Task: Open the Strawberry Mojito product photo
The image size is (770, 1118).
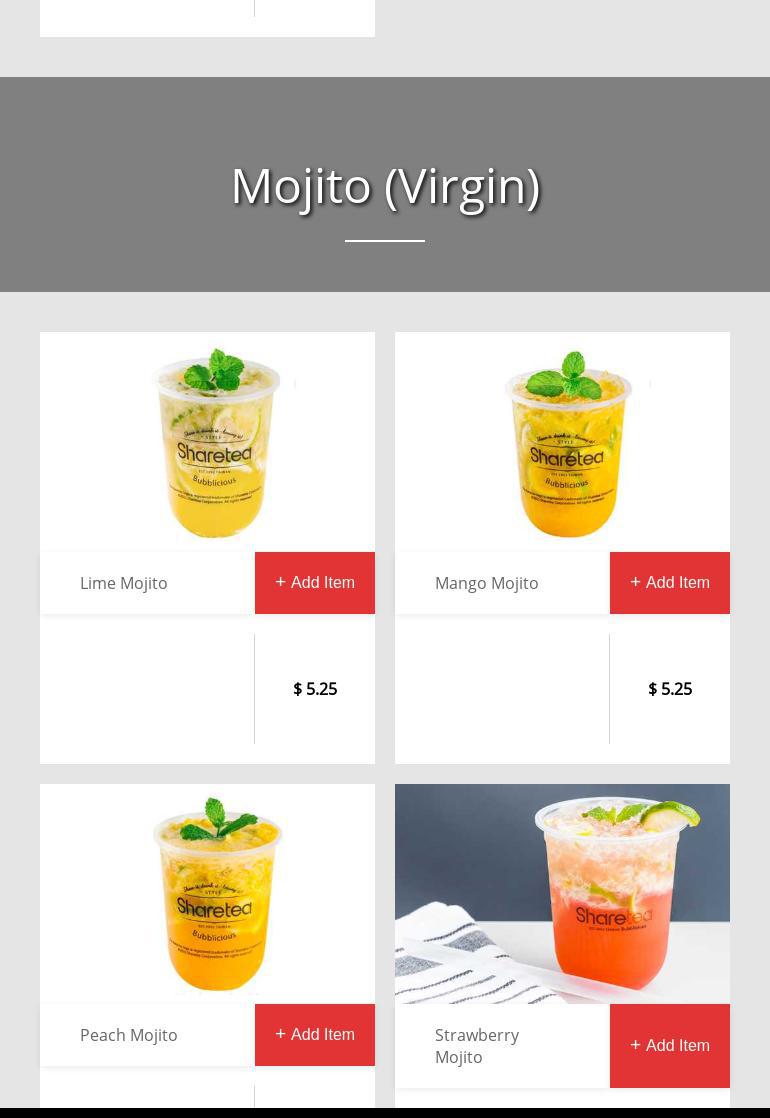Action: [x=562, y=894]
